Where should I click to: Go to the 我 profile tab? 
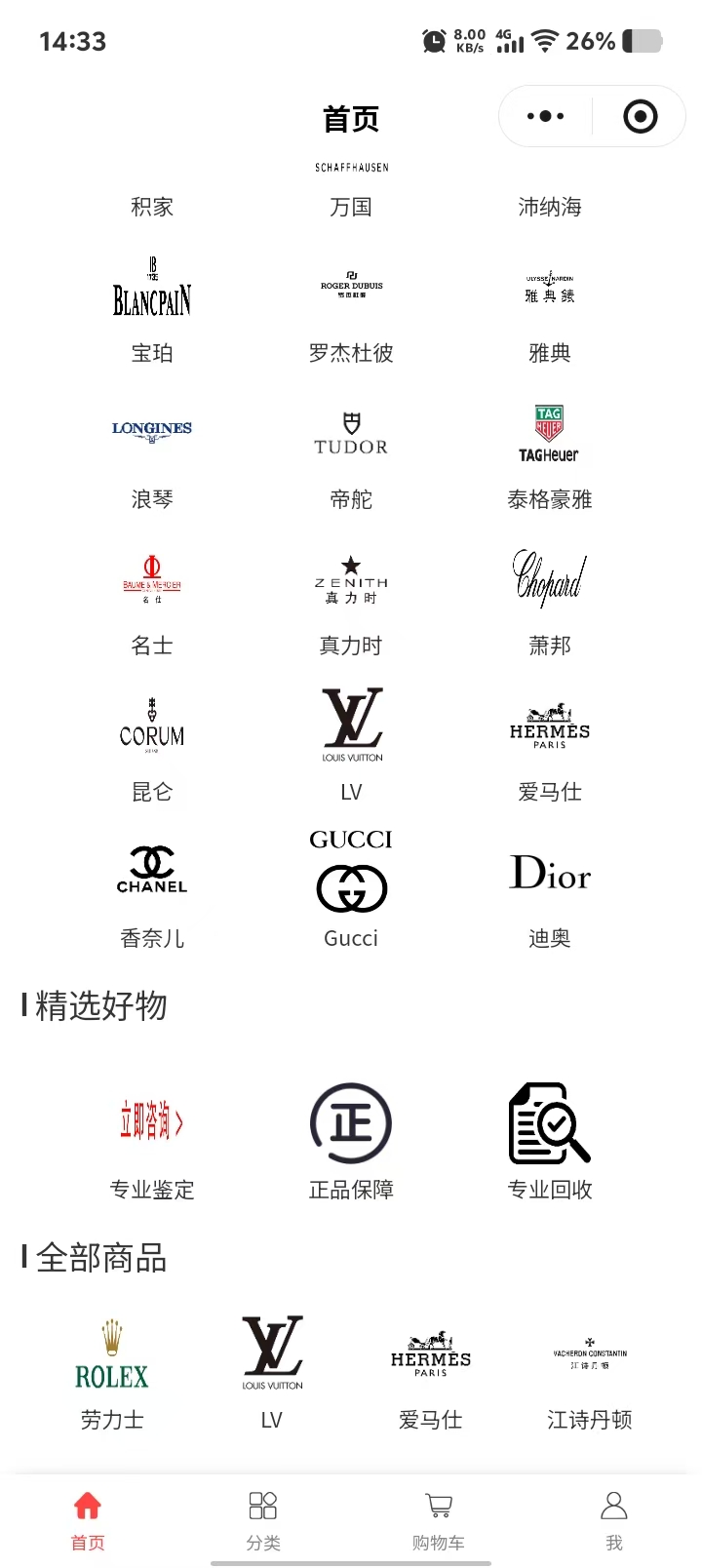point(614,1519)
